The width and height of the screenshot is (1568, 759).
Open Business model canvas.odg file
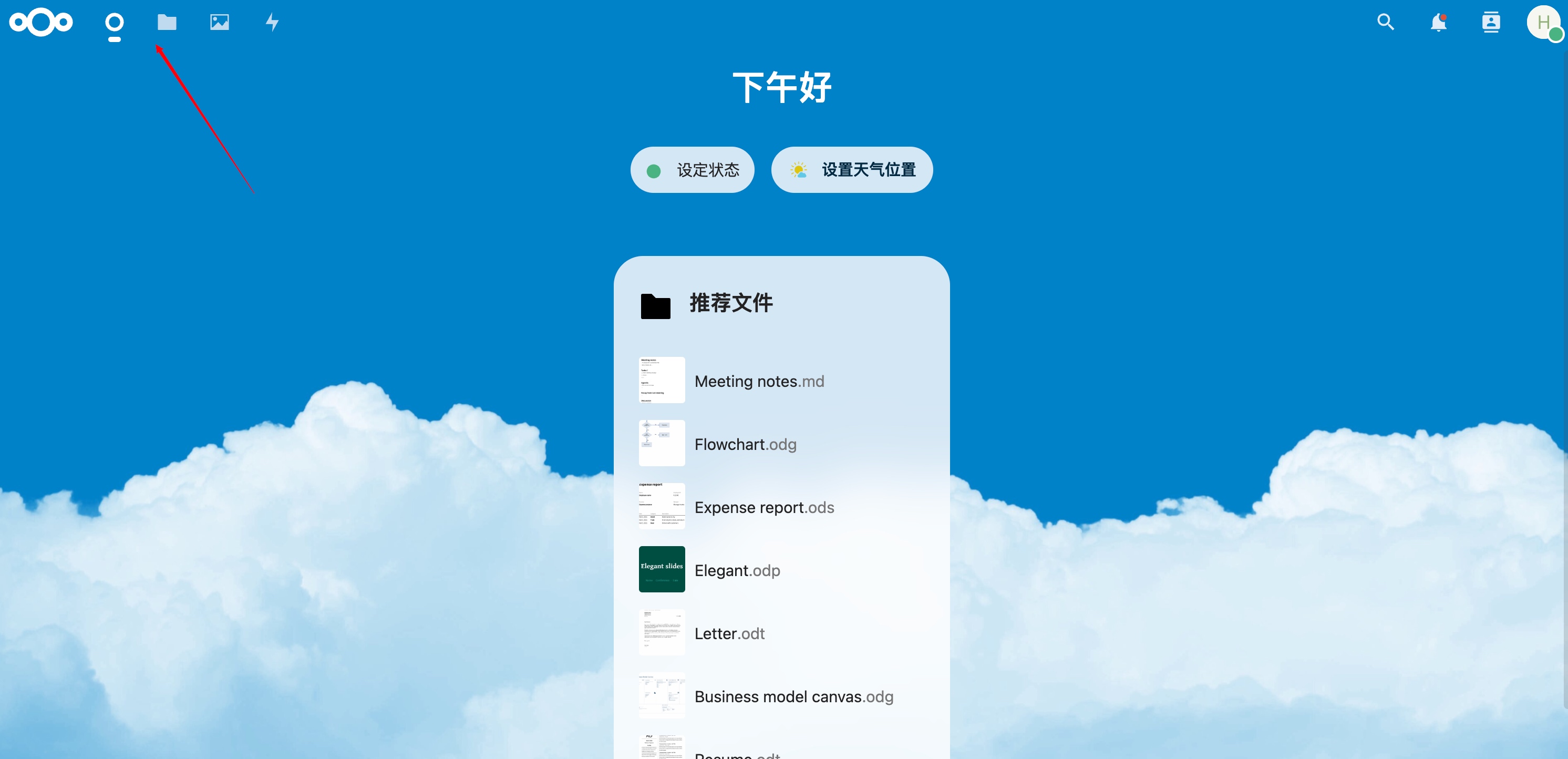(793, 696)
